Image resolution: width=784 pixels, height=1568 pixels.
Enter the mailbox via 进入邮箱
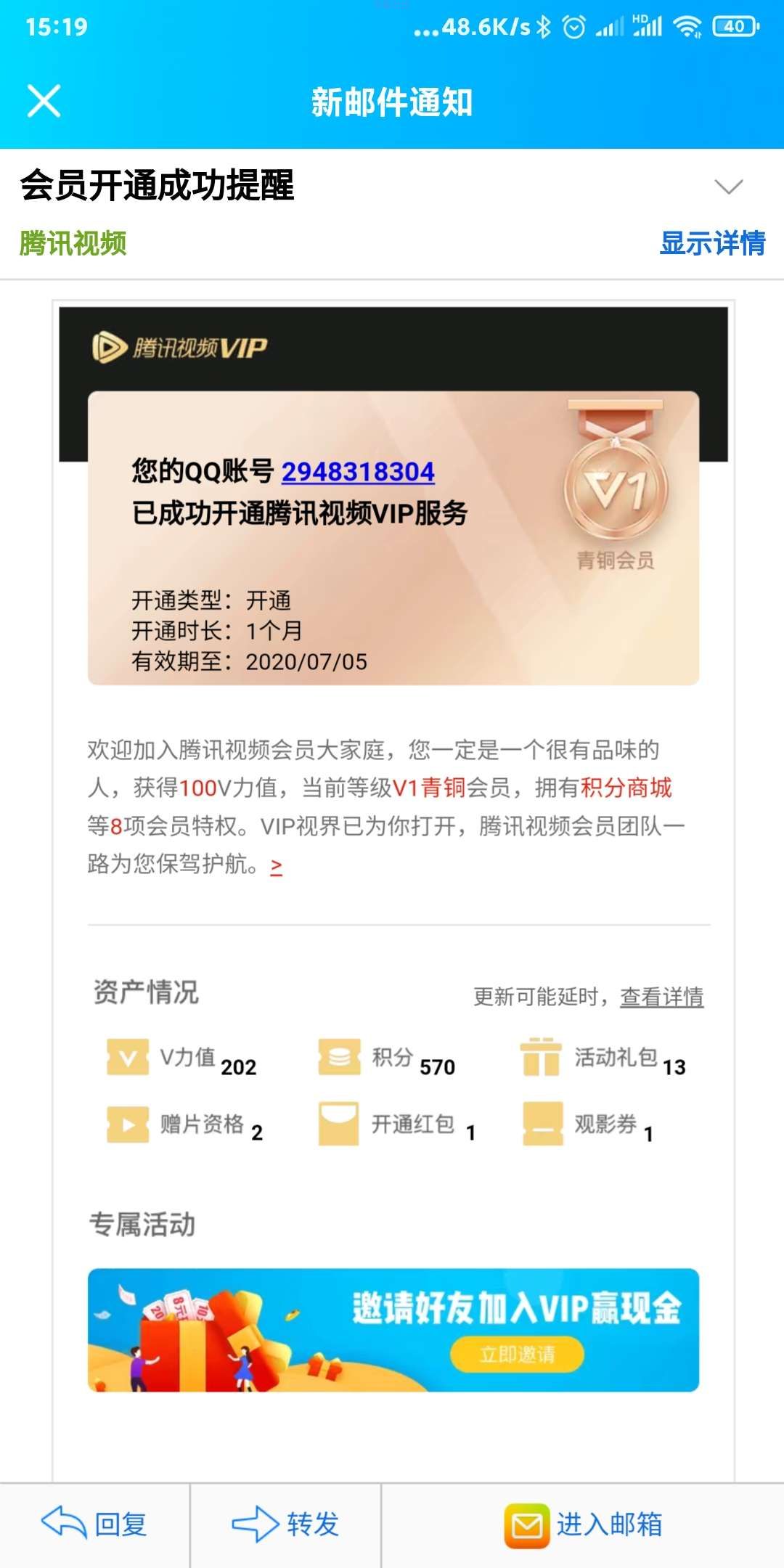click(x=583, y=1524)
